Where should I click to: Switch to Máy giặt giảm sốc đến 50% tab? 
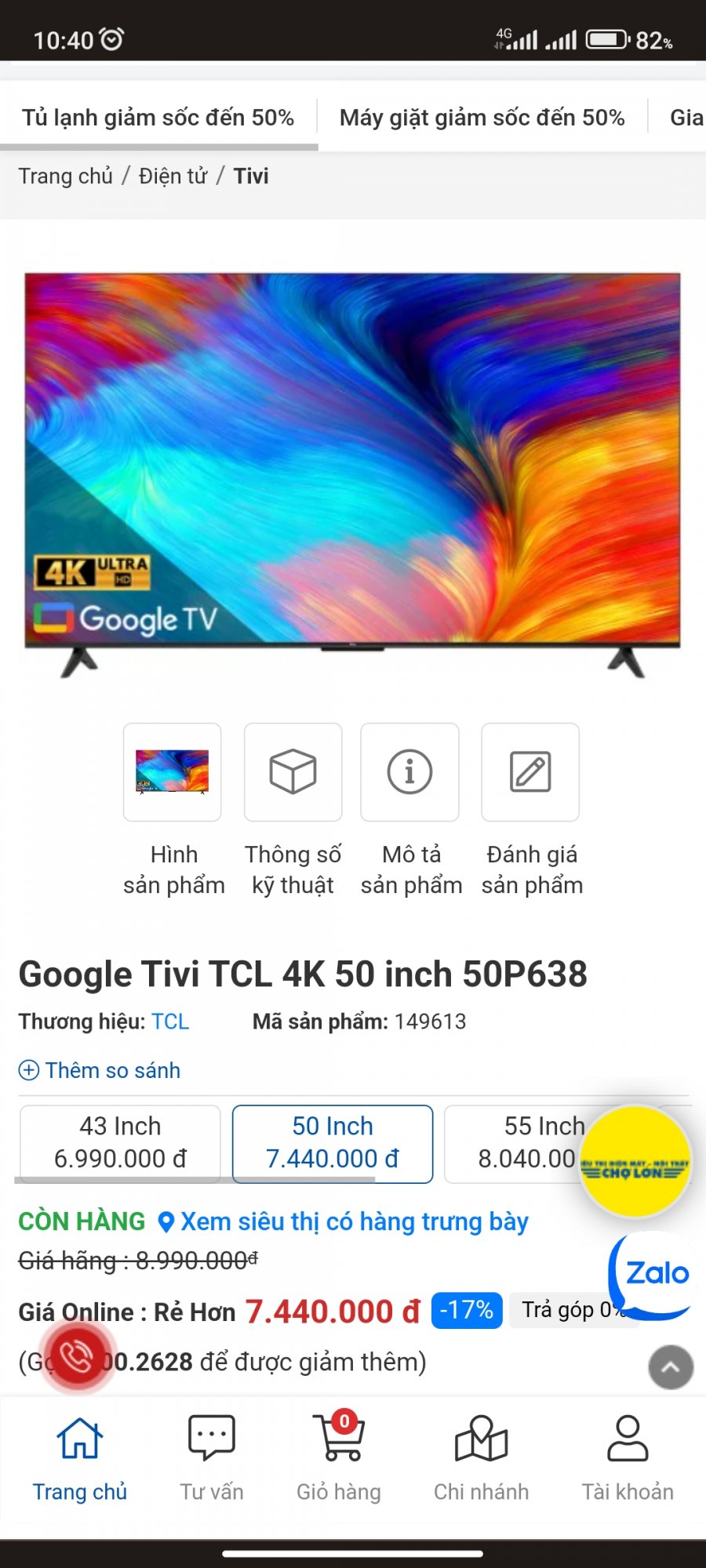click(x=482, y=118)
